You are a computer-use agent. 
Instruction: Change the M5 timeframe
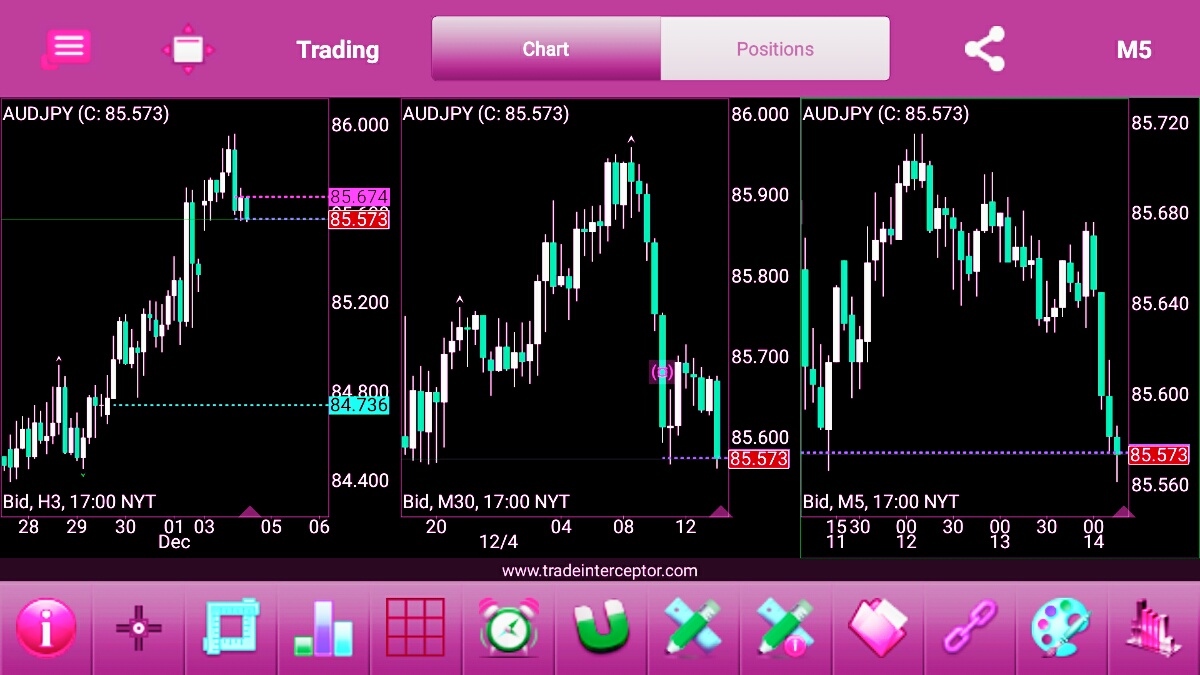coord(1134,49)
